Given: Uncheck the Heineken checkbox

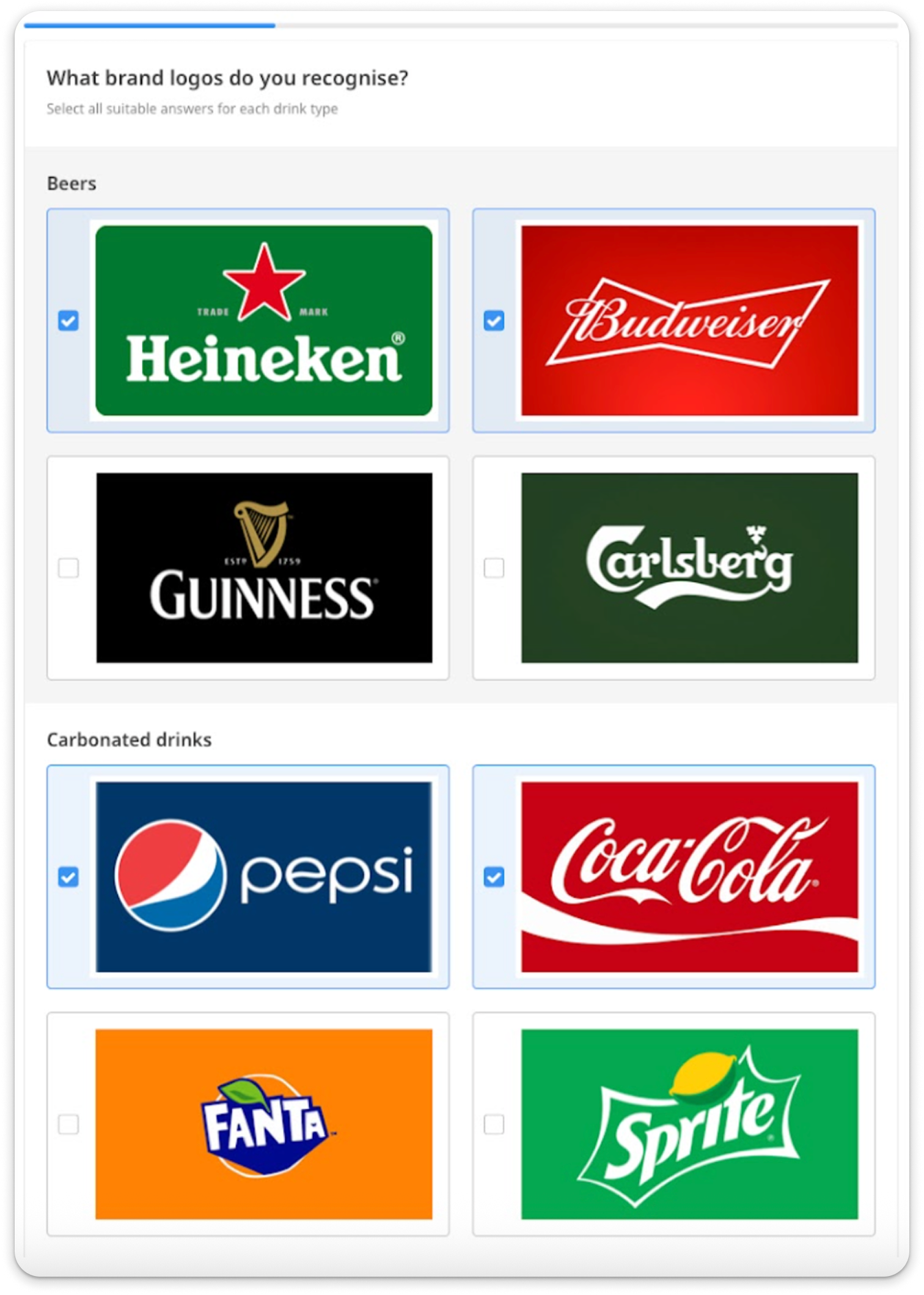Looking at the screenshot, I should tap(68, 320).
